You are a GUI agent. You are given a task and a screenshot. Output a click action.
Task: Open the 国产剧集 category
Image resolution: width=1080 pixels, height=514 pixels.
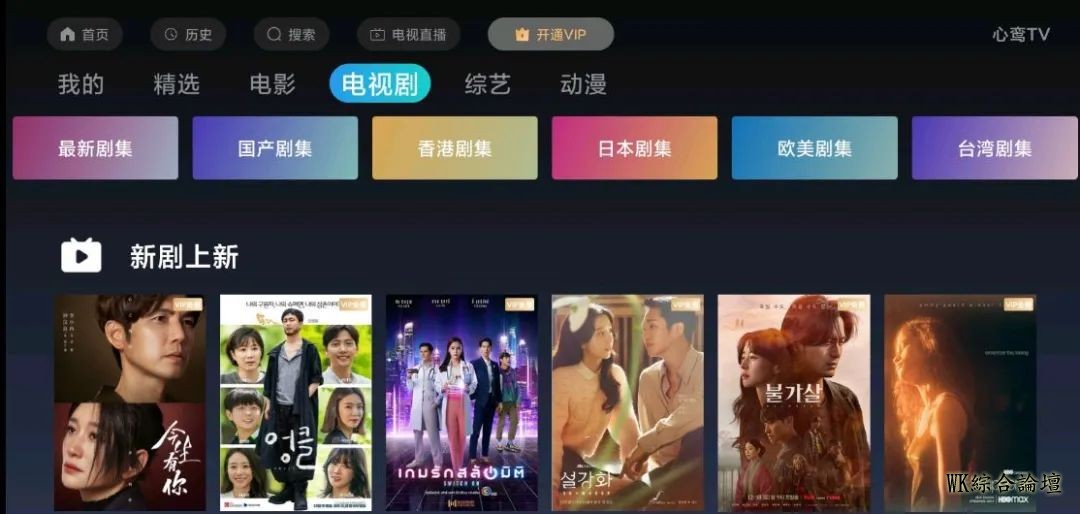click(x=275, y=148)
